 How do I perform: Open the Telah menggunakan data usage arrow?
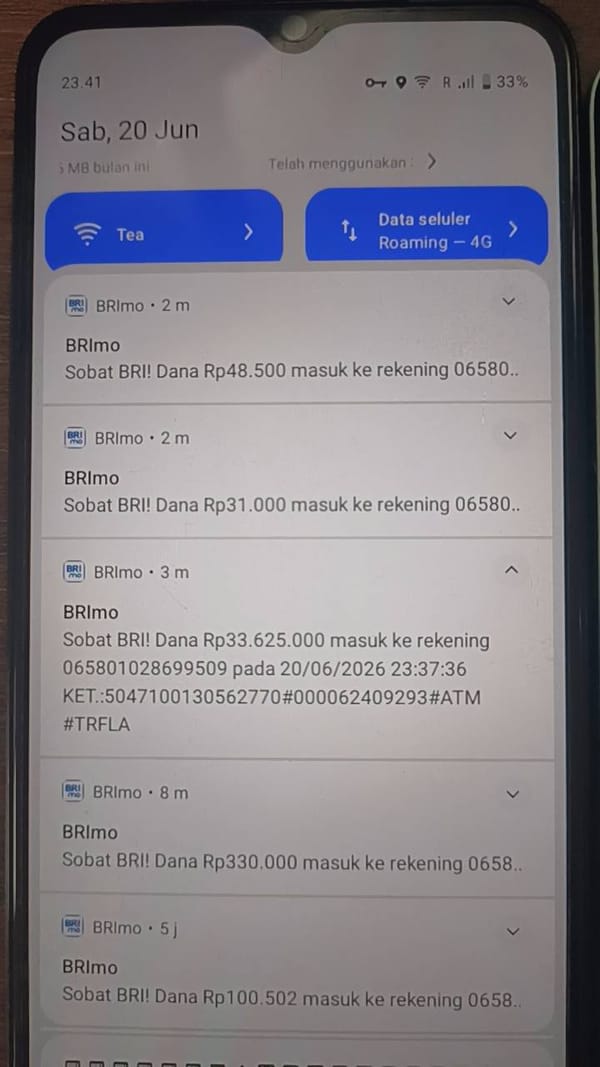431,162
